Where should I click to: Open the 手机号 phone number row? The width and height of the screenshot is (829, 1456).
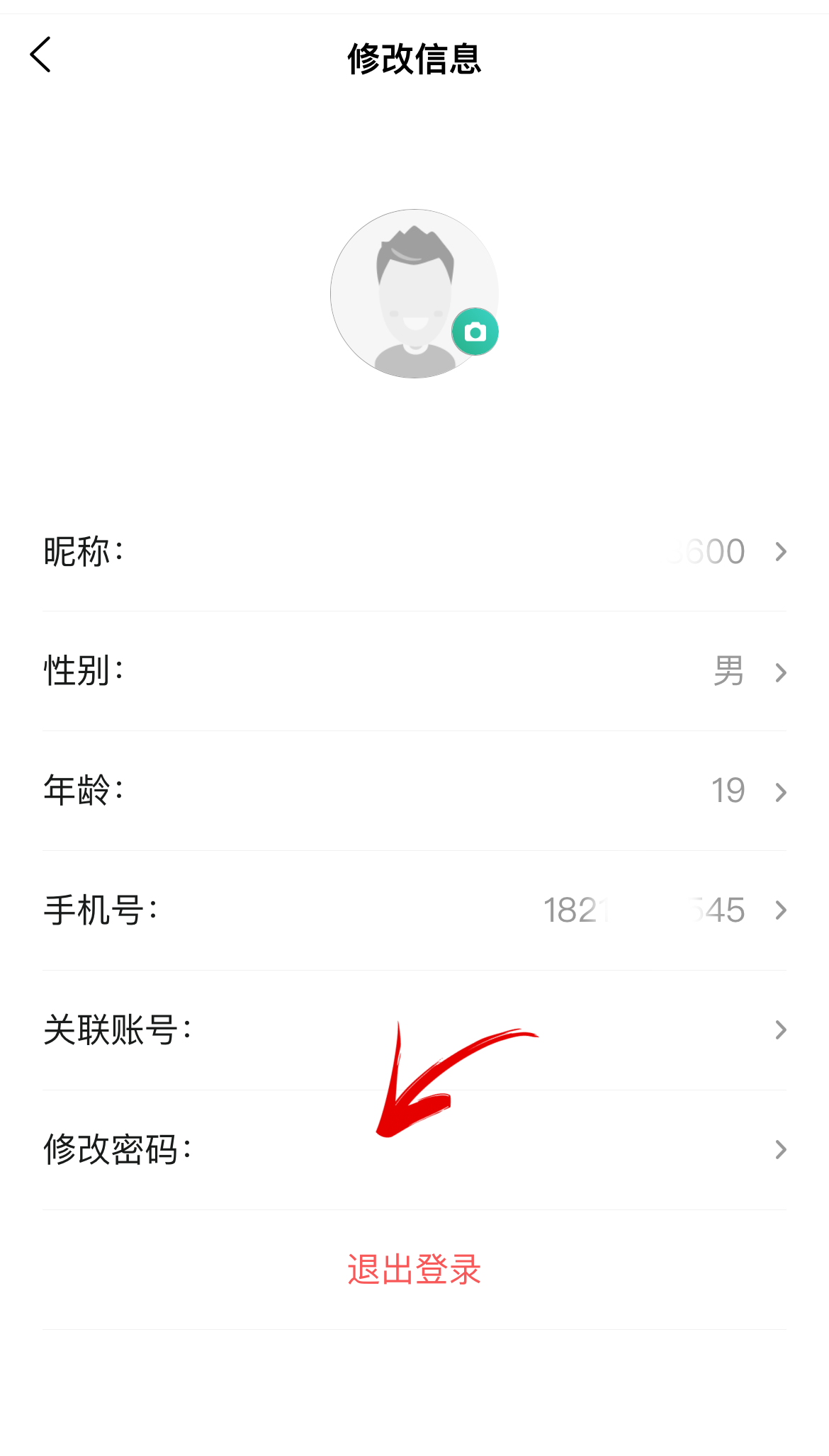[414, 910]
